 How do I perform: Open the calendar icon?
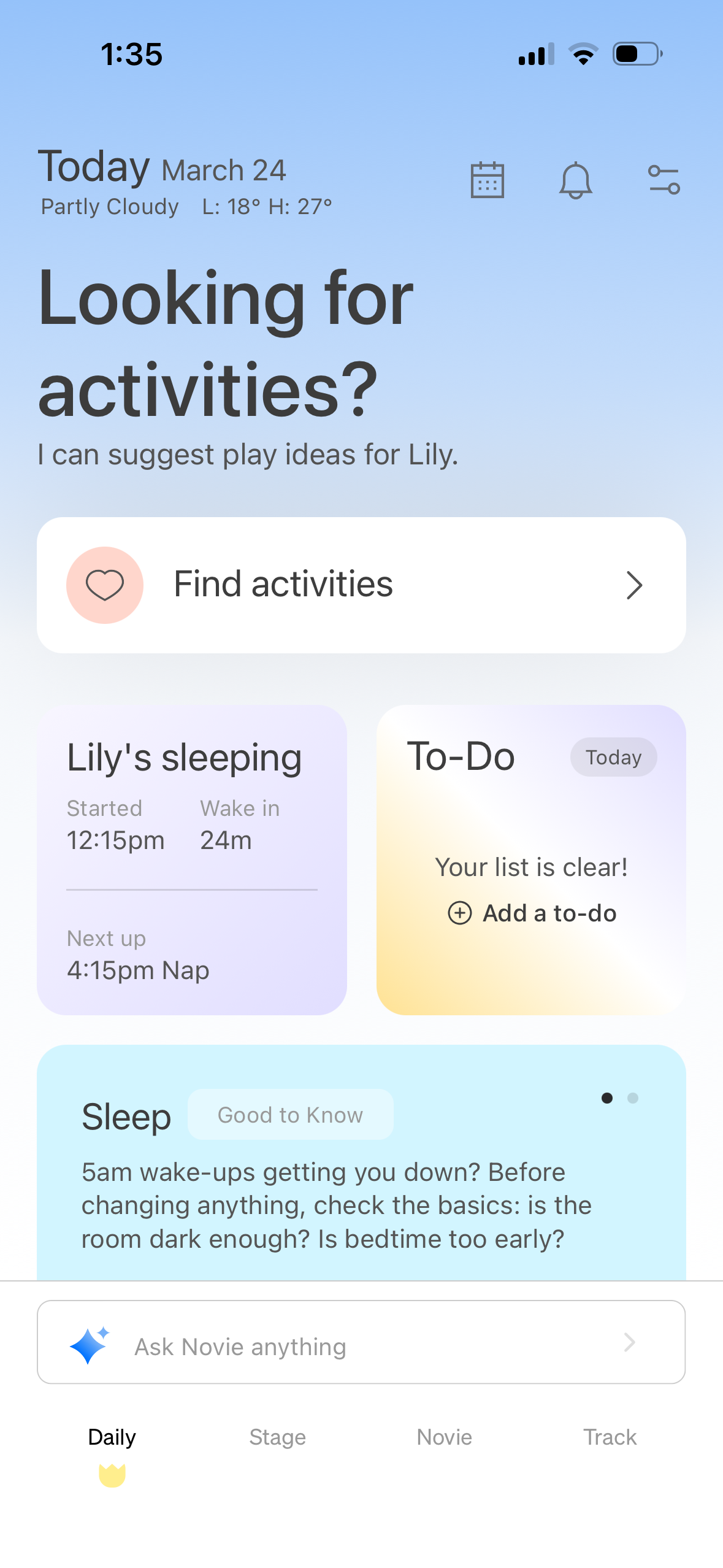coord(486,179)
